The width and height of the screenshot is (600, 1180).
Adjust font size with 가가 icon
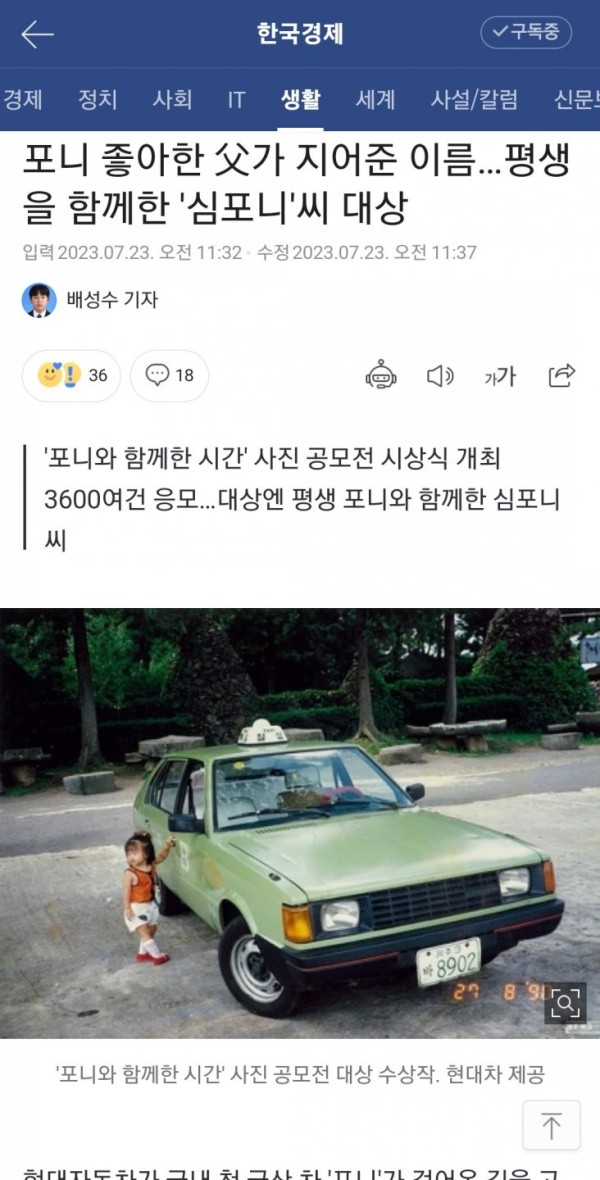tap(499, 376)
